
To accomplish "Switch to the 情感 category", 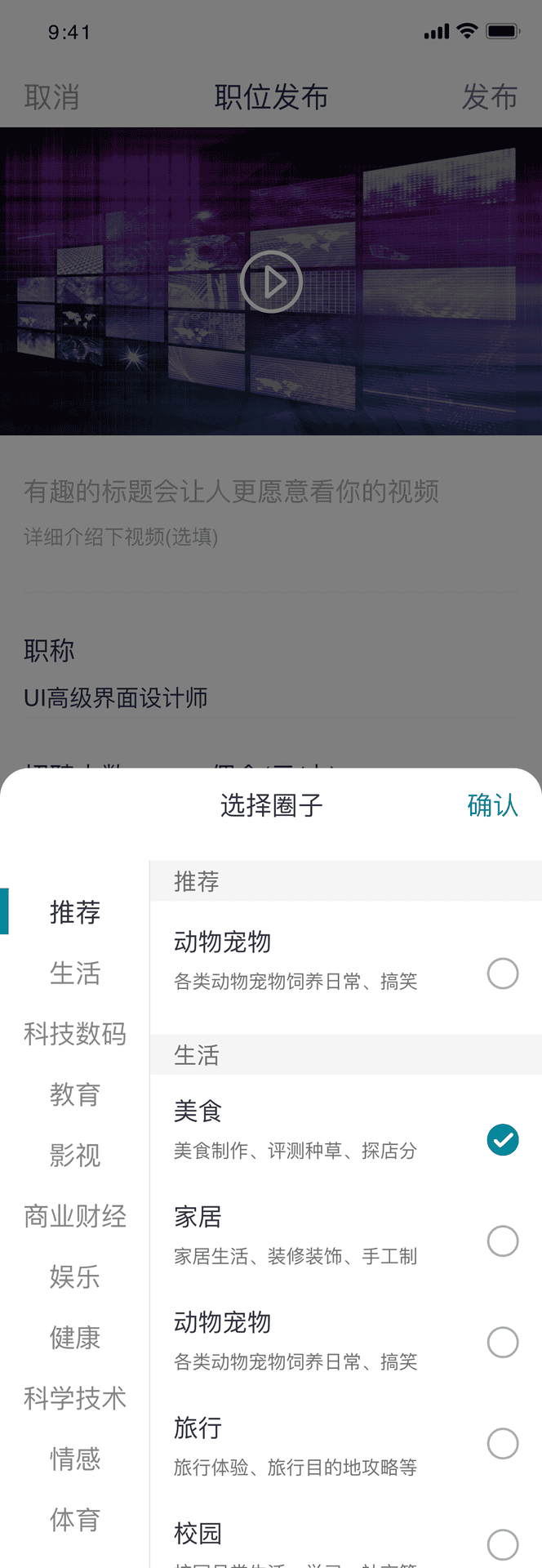I will coord(75,1459).
